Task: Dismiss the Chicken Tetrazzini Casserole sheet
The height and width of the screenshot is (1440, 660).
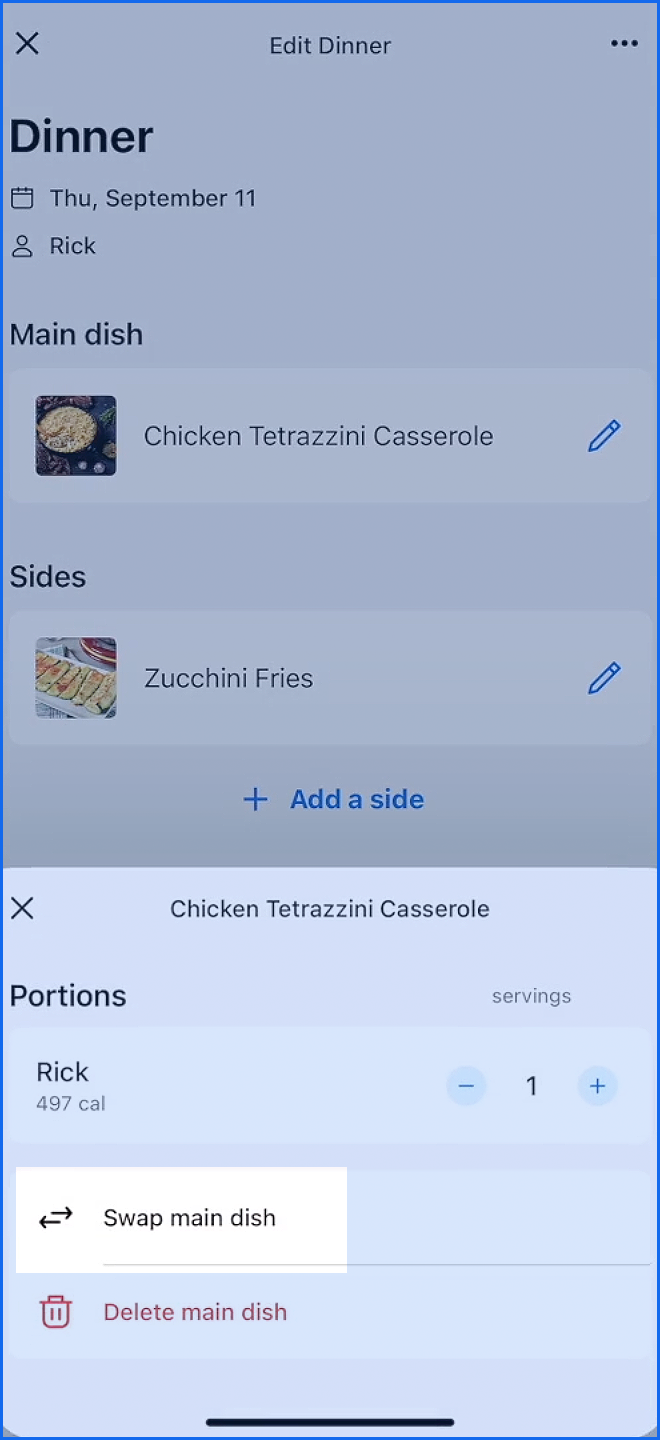Action: tap(22, 908)
